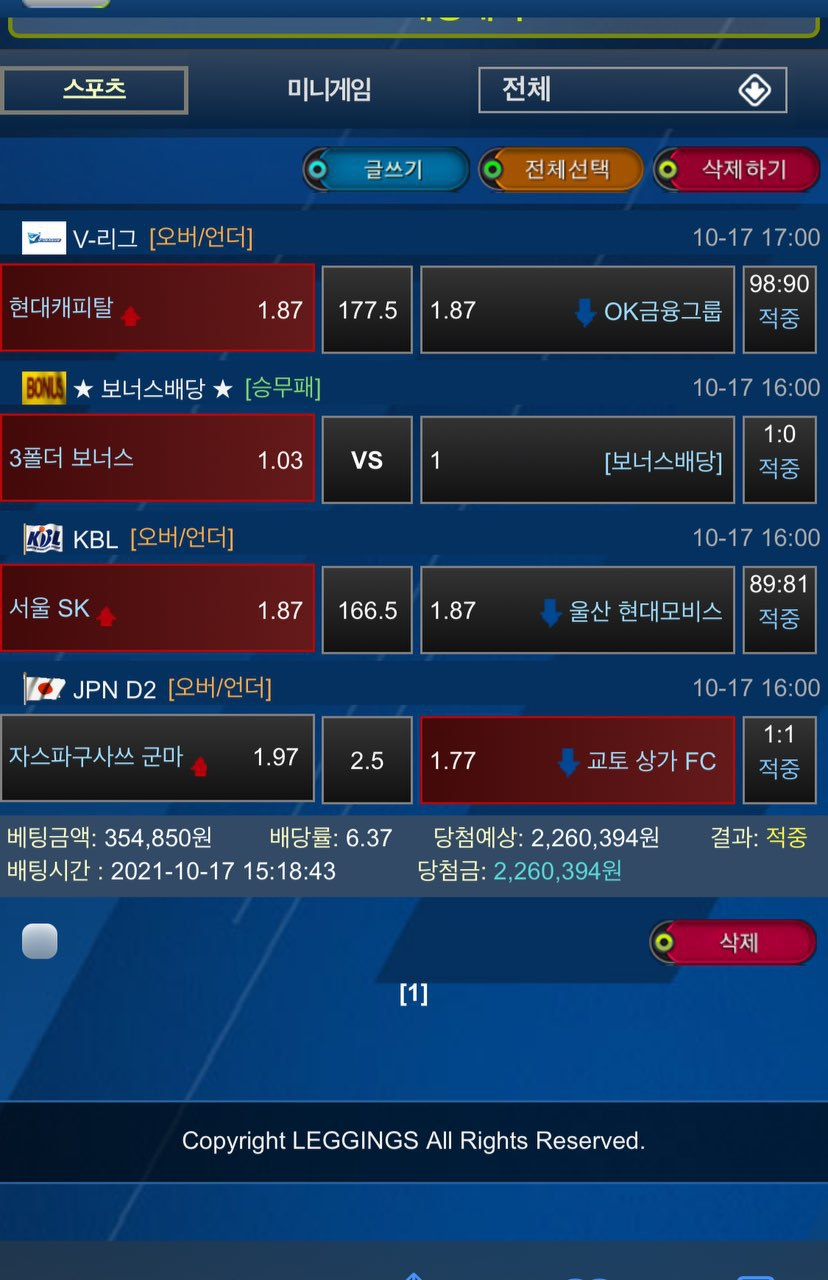Tap the 전체선택 button
This screenshot has width=828, height=1280.
pyautogui.click(x=561, y=170)
